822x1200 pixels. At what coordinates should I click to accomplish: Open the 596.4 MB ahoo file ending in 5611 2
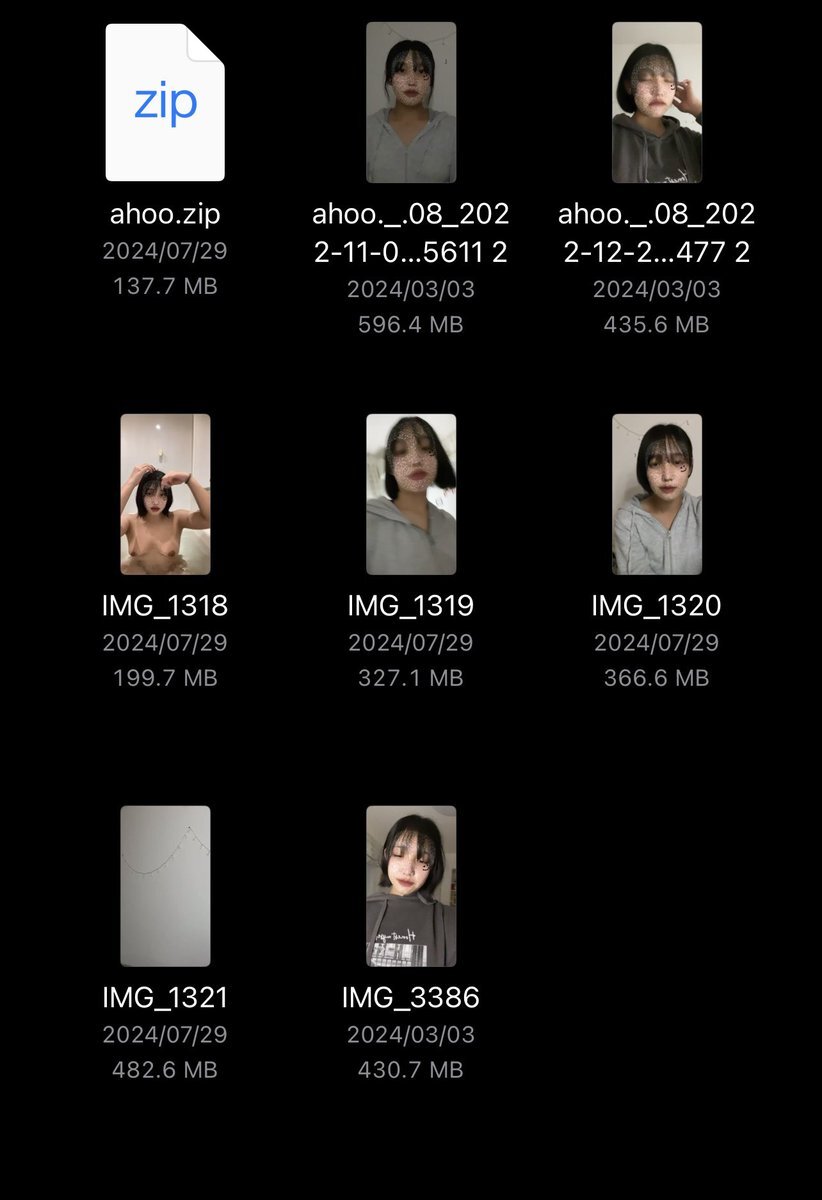tap(411, 103)
